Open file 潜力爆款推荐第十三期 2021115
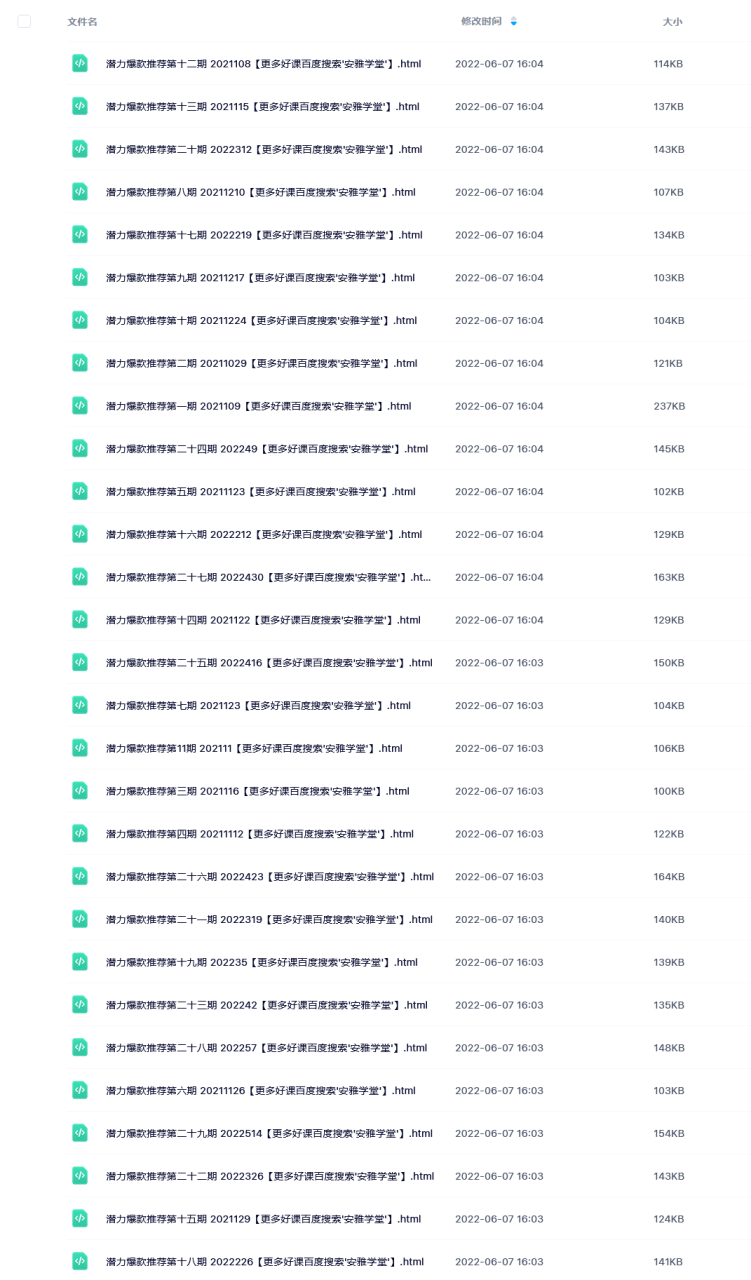Screen dimensions: 751x1280 (263, 107)
